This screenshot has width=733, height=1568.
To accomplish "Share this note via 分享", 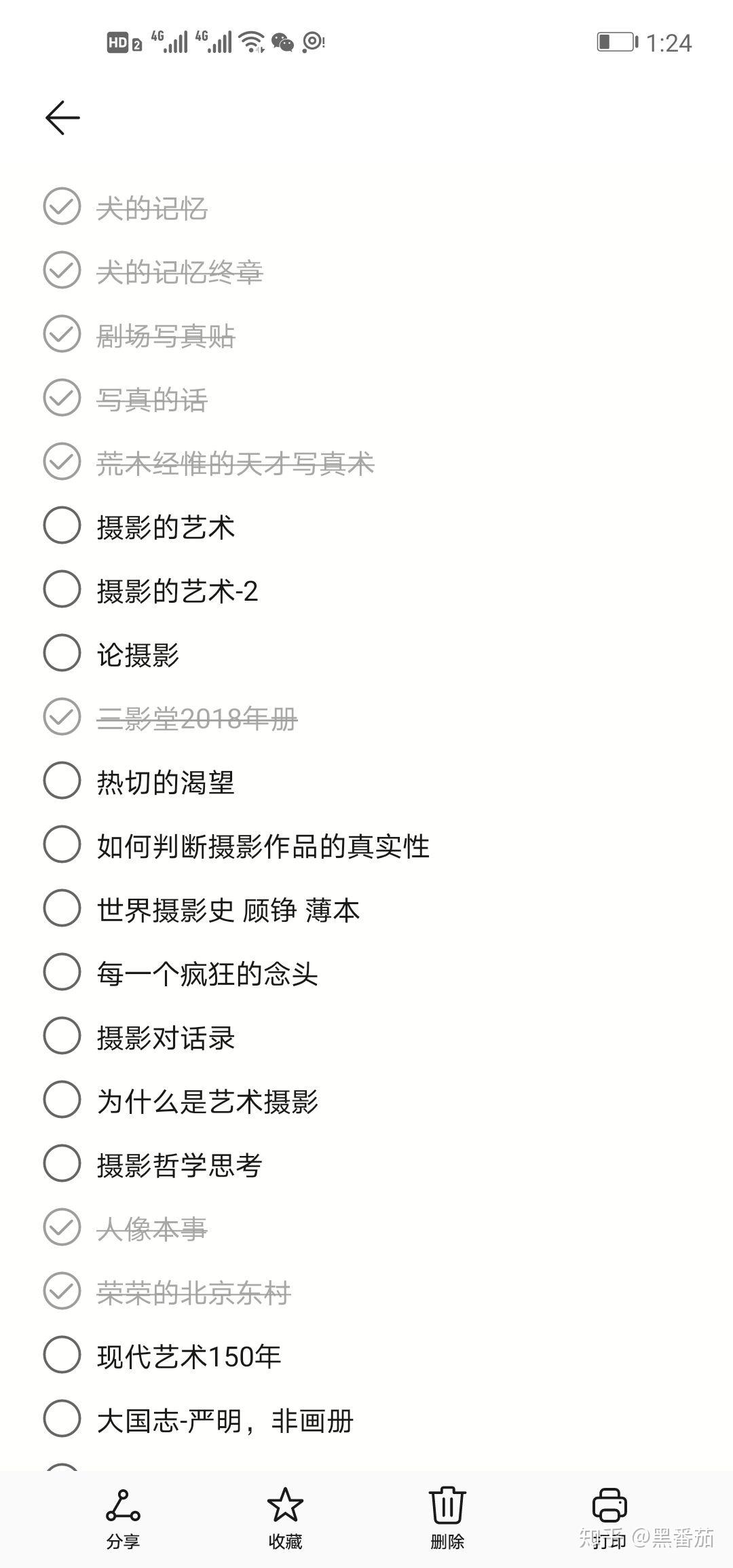I will pos(123,1514).
